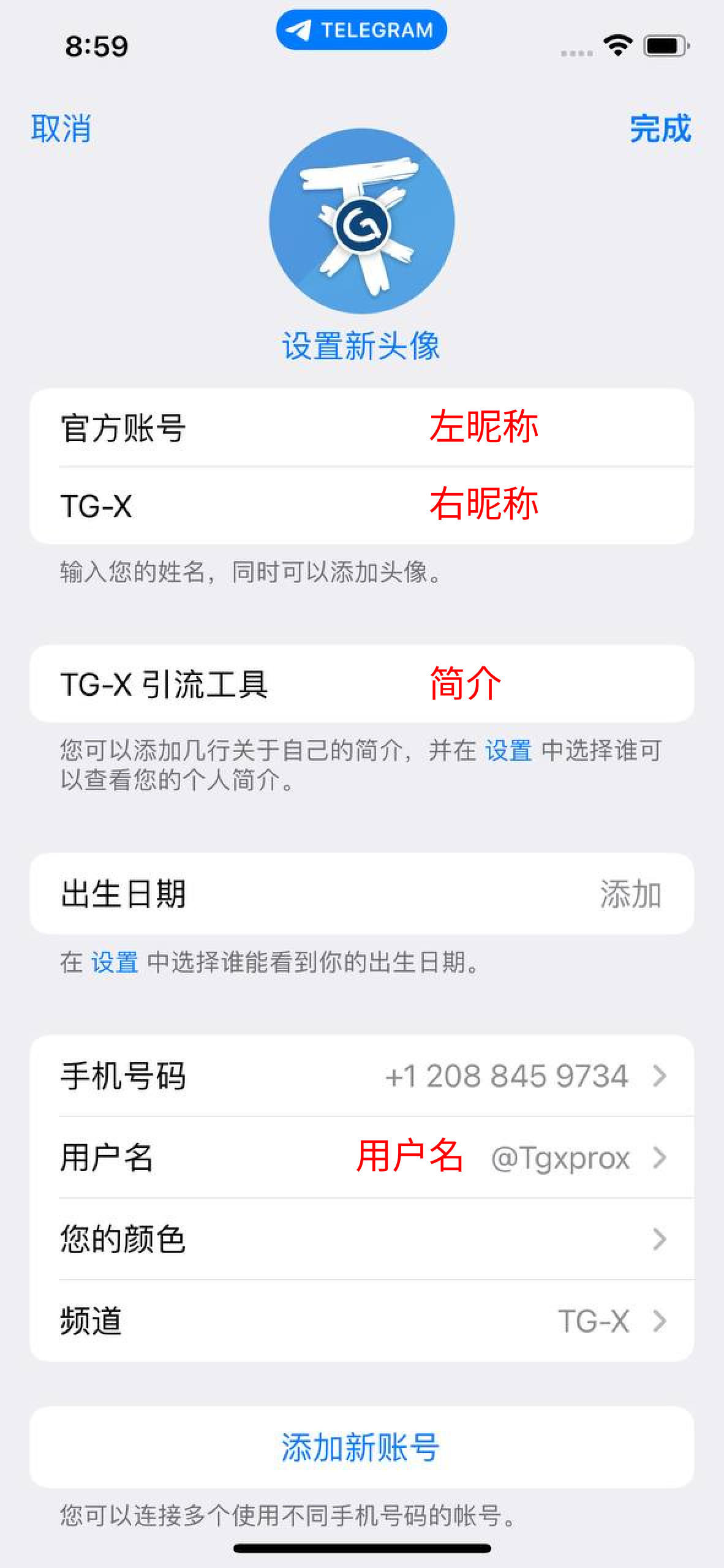724x1568 pixels.
Task: Open the 您的颜色 row
Action: [x=362, y=1239]
